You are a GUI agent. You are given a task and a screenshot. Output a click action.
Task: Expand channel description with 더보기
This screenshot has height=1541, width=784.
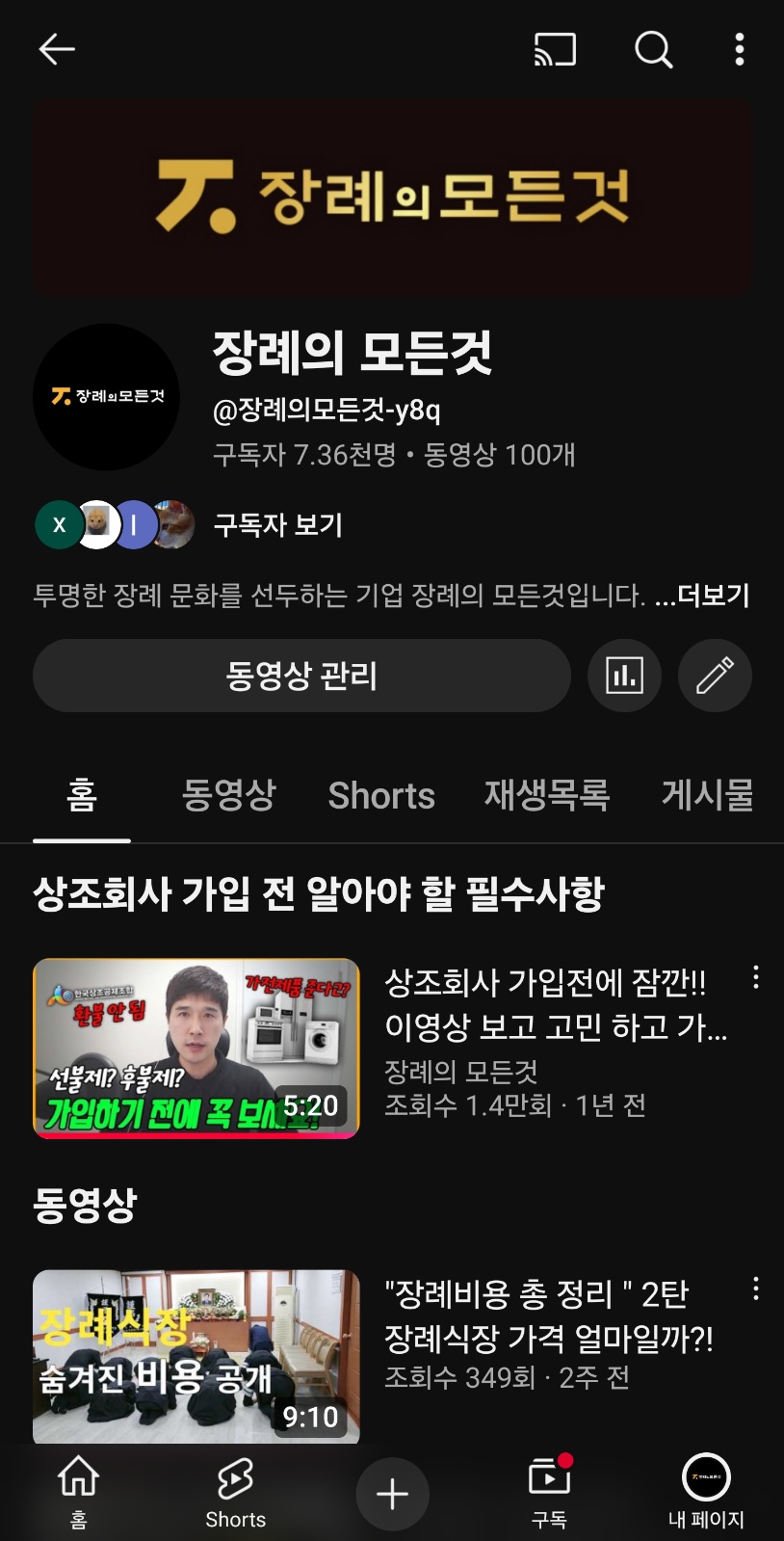712,596
